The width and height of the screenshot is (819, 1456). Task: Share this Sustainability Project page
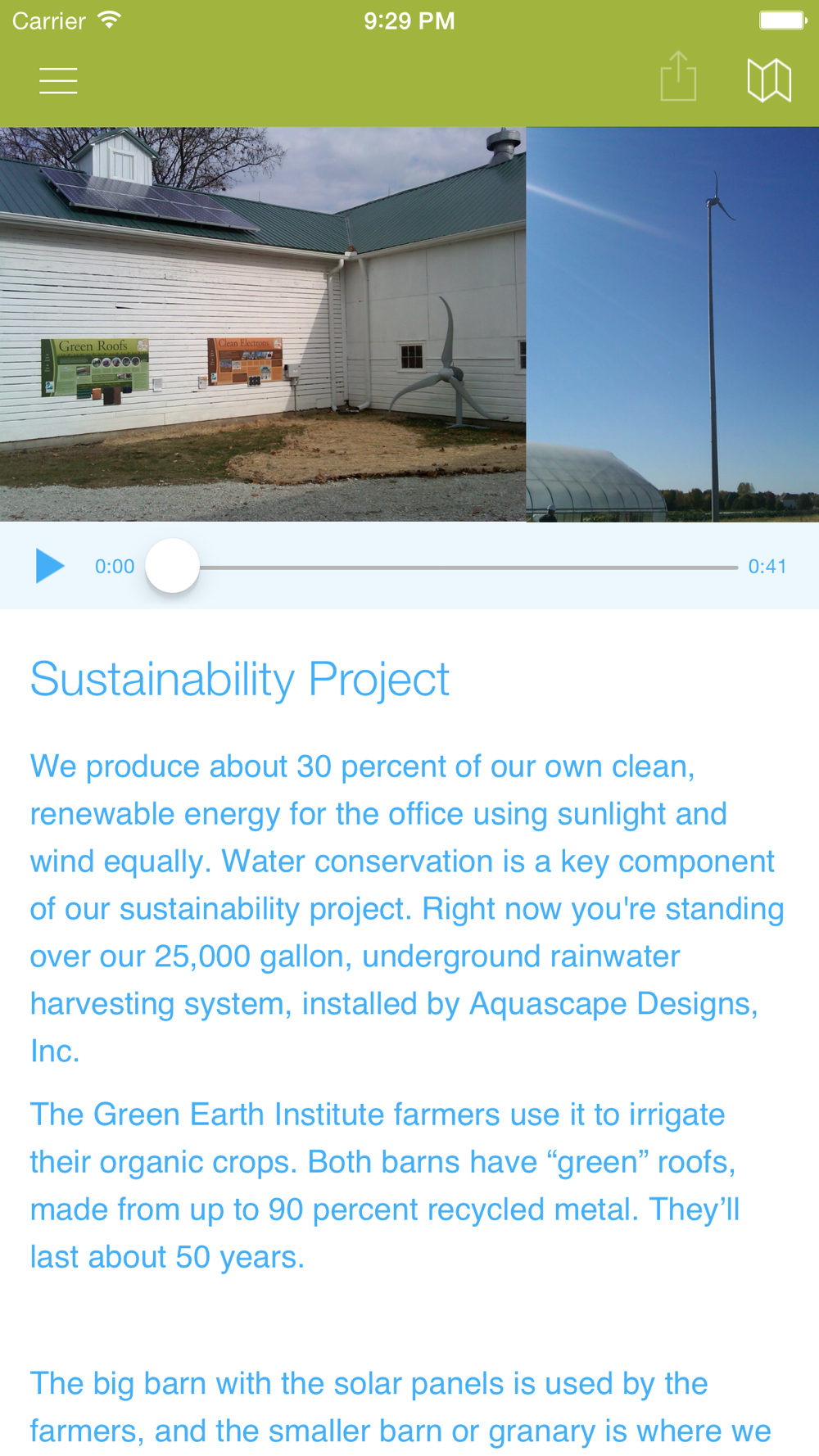point(678,76)
